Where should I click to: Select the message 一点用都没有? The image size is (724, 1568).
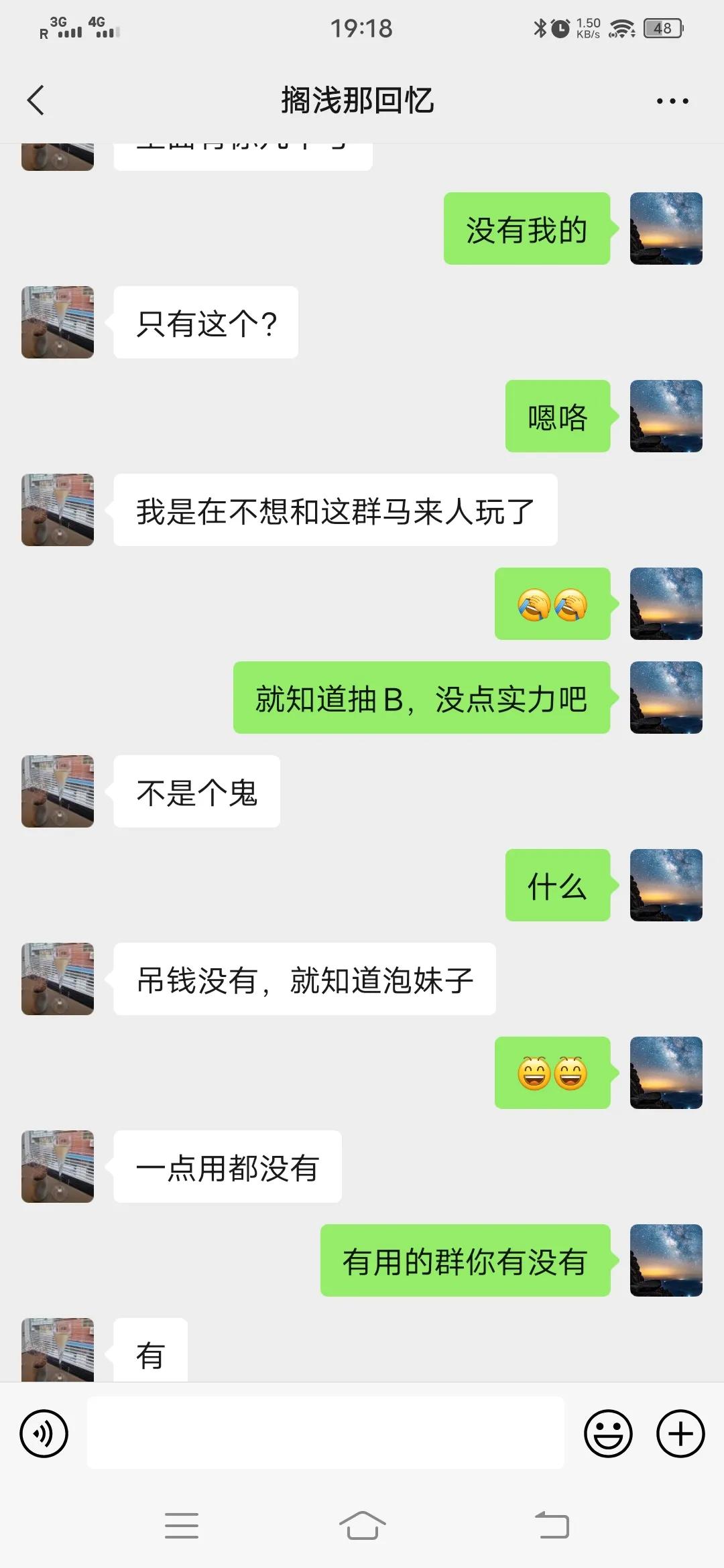tap(228, 1167)
